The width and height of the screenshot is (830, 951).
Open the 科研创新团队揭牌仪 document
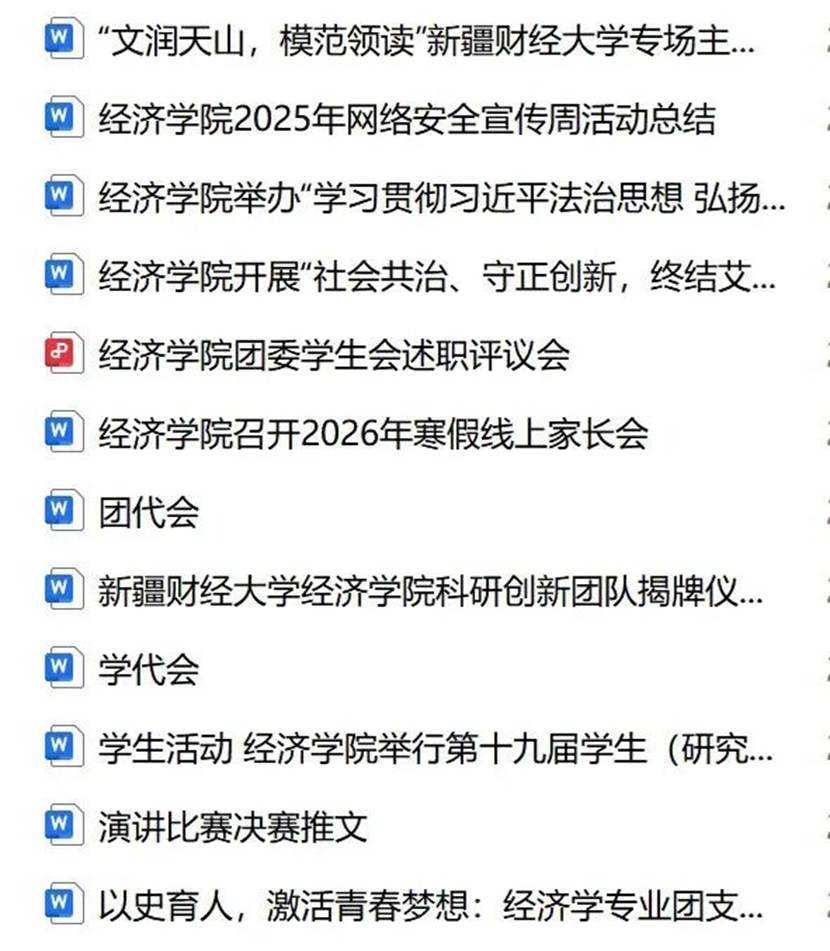click(430, 590)
